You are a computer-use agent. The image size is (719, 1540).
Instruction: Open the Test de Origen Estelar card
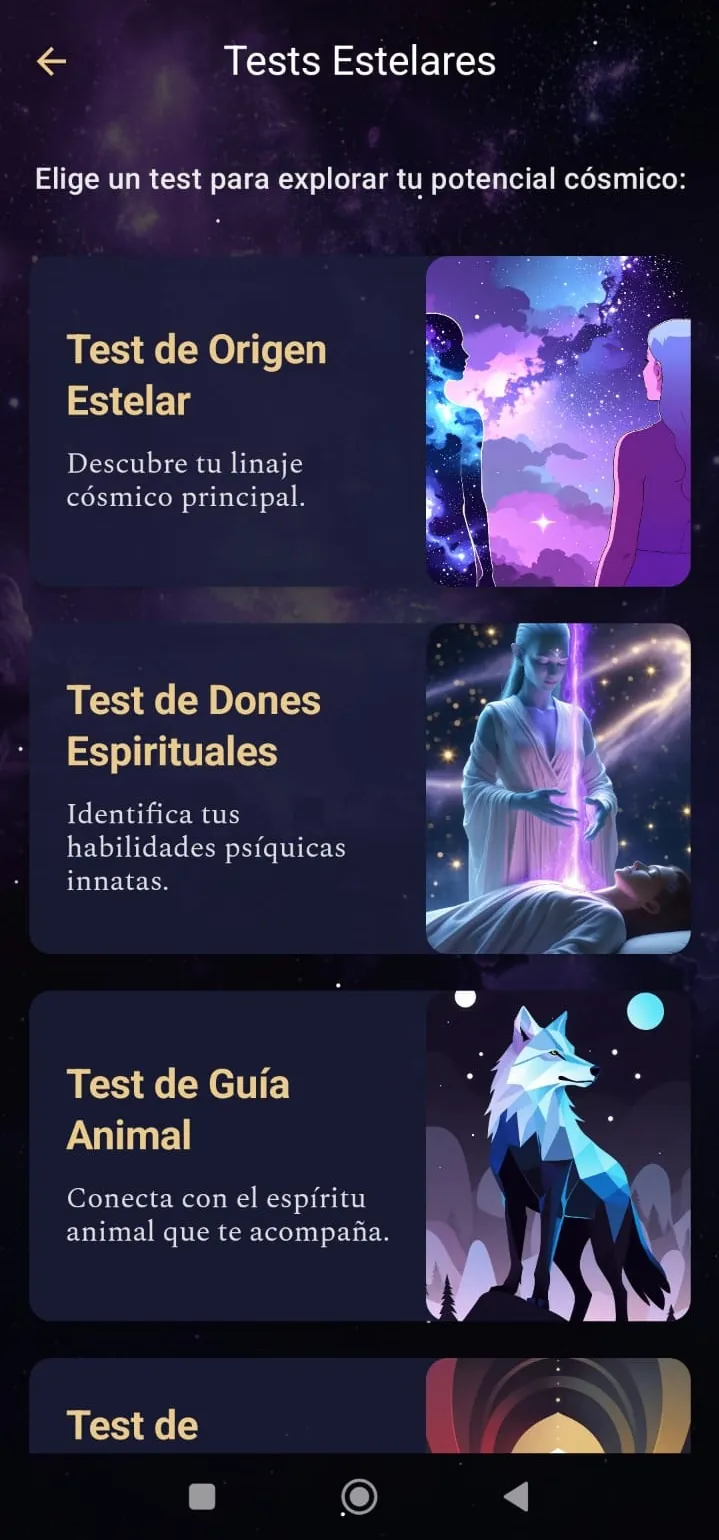[x=360, y=421]
